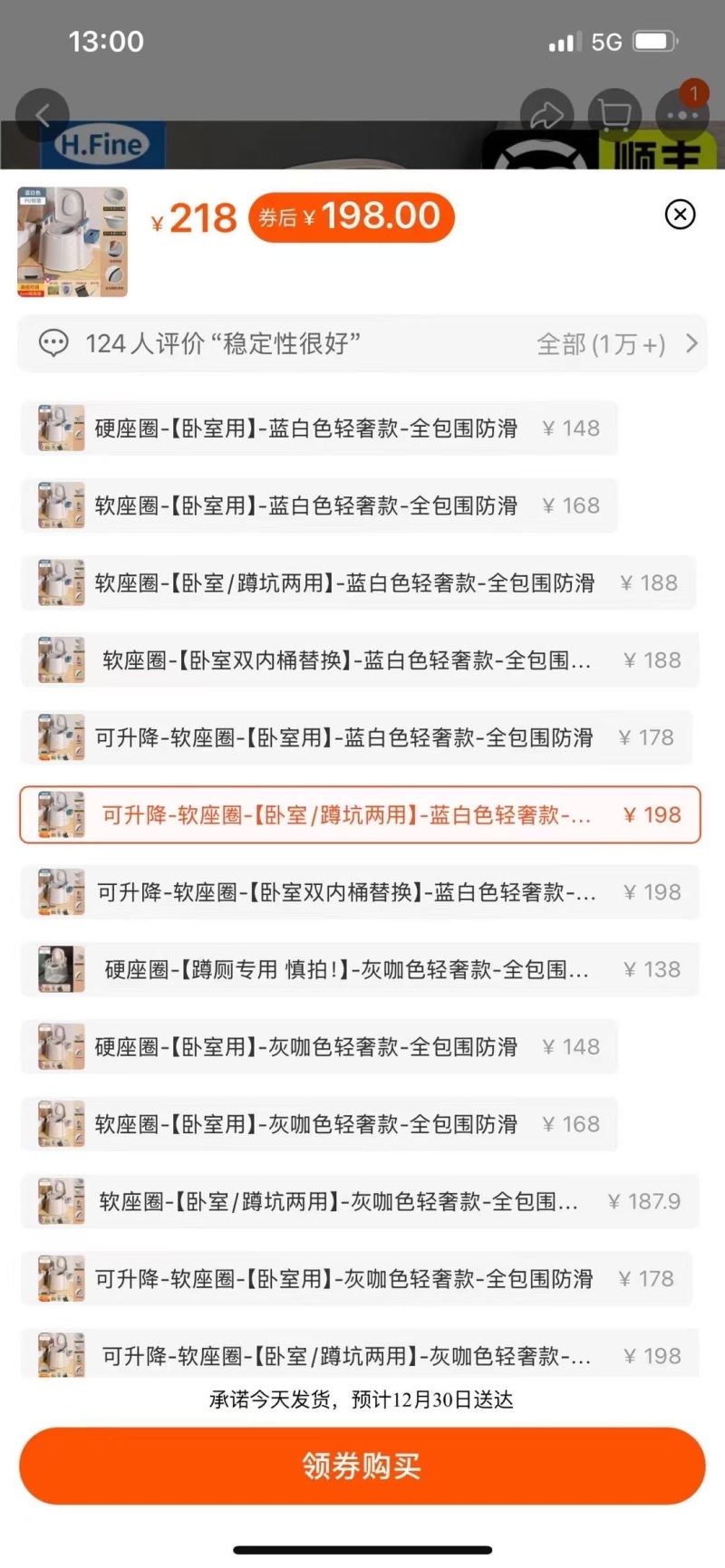Deselect 可升降-软座圈-卧室/蹲坑两用-蓝白色 ¥198
The height and width of the screenshot is (1568, 725).
(x=360, y=815)
